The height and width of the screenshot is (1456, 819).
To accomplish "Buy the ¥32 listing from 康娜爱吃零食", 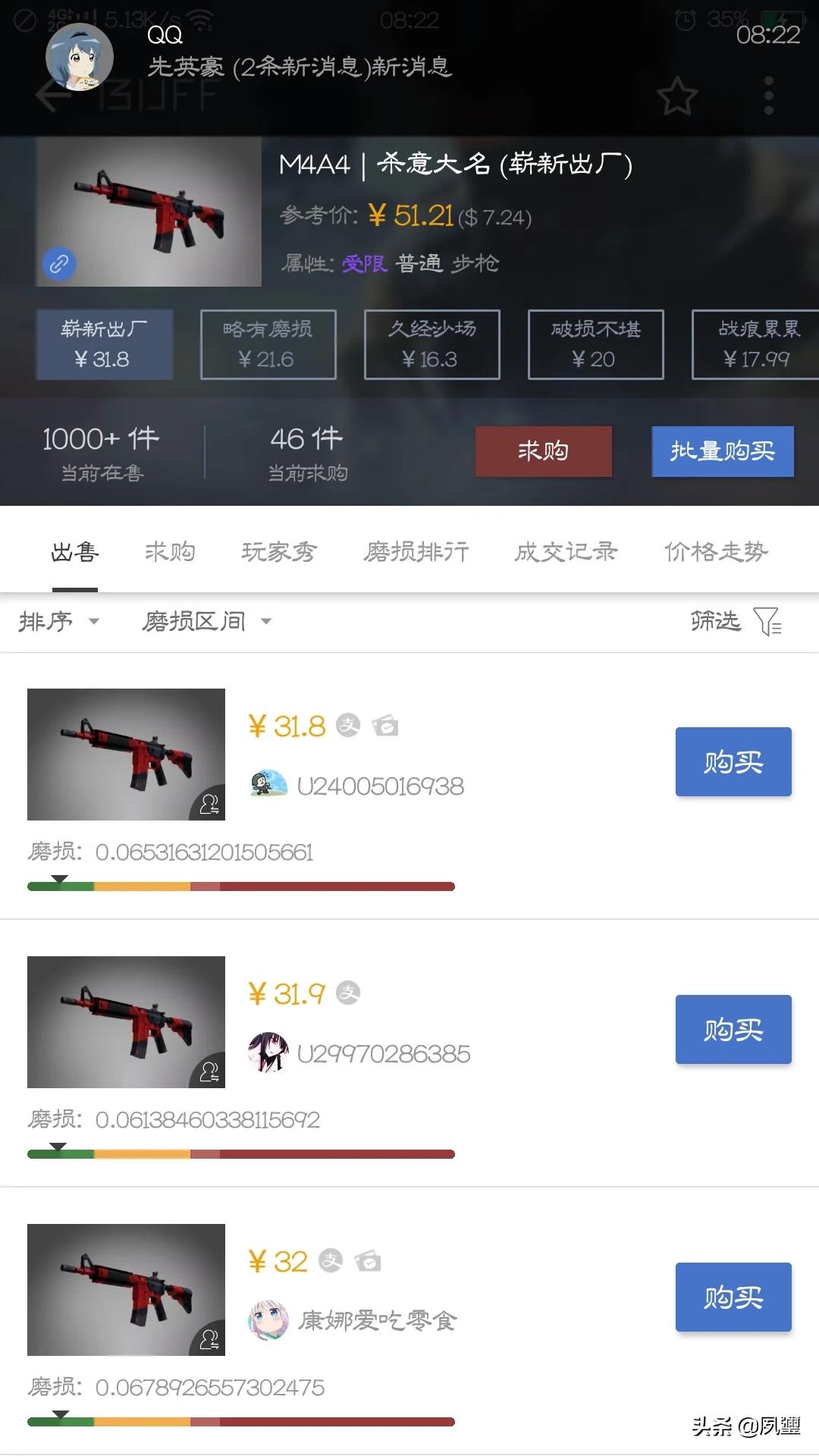I will pos(733,1297).
